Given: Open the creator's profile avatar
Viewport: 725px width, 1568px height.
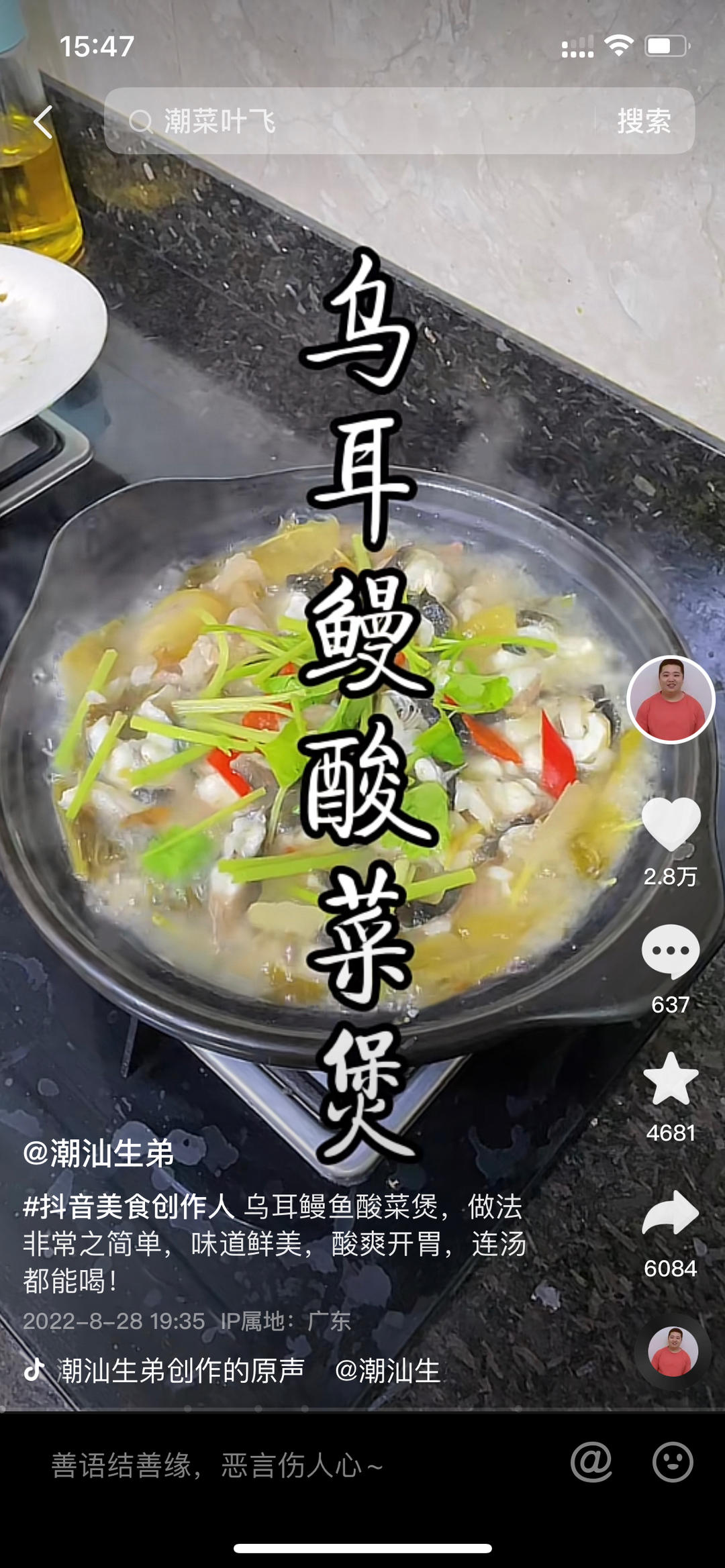Looking at the screenshot, I should 671,699.
